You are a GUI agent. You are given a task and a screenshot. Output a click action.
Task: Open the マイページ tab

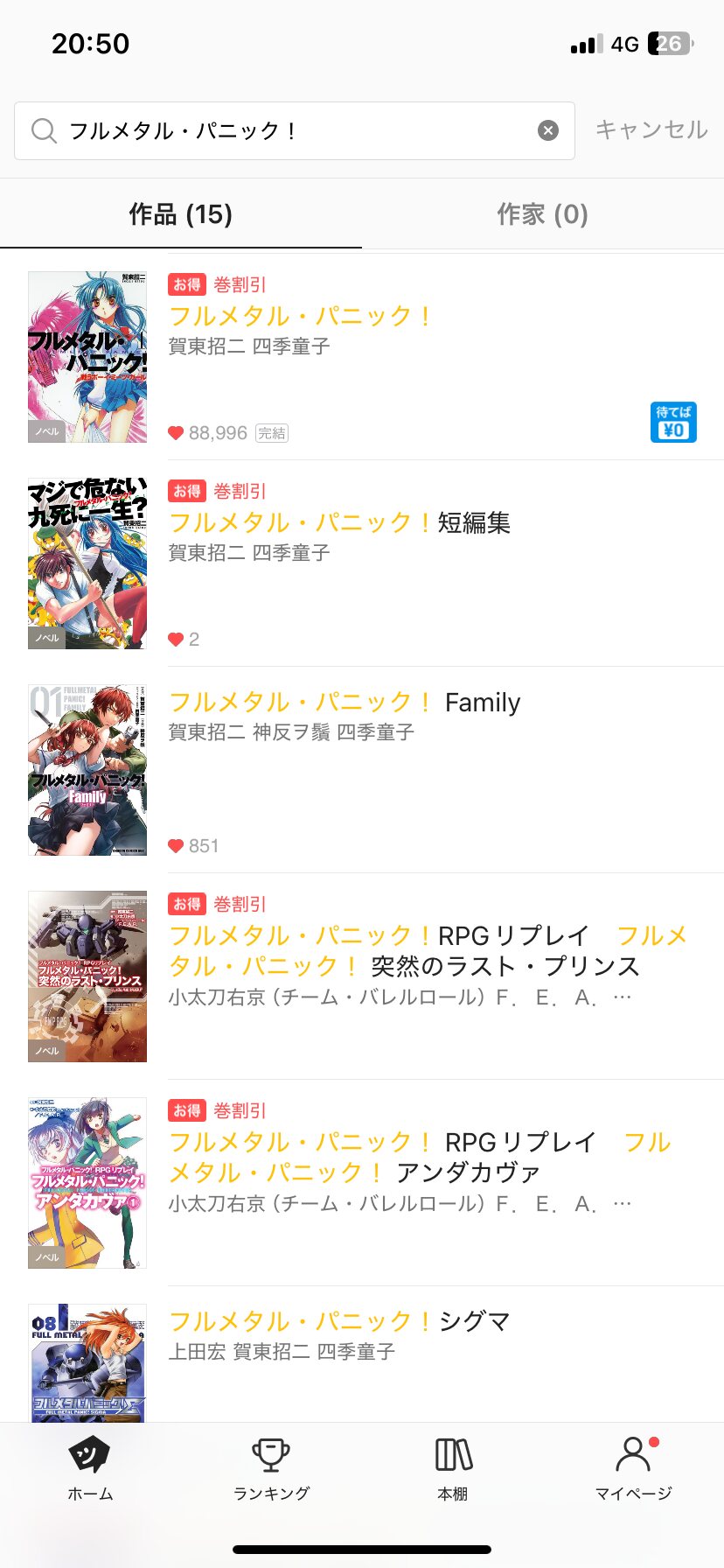[633, 1469]
